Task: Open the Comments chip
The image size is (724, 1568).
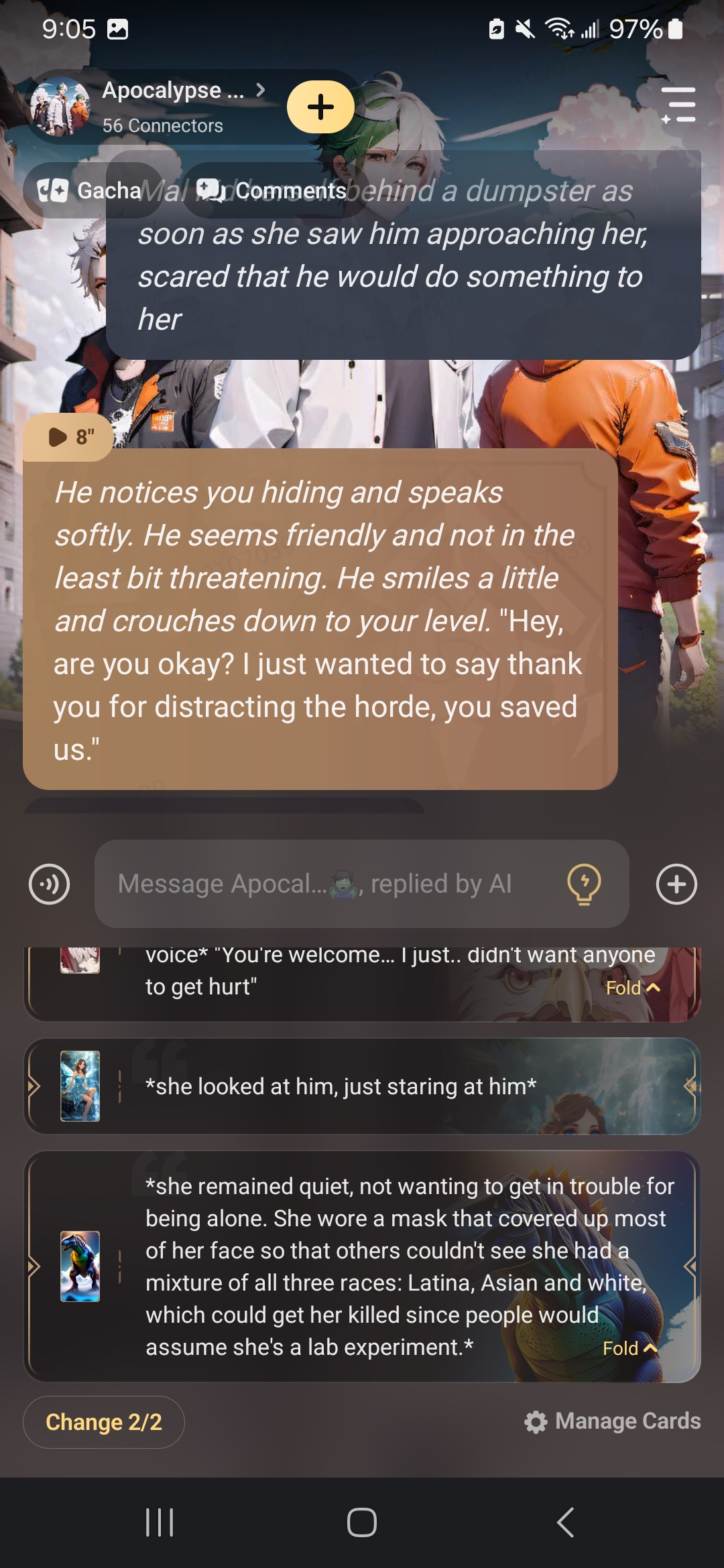Action: pos(271,190)
